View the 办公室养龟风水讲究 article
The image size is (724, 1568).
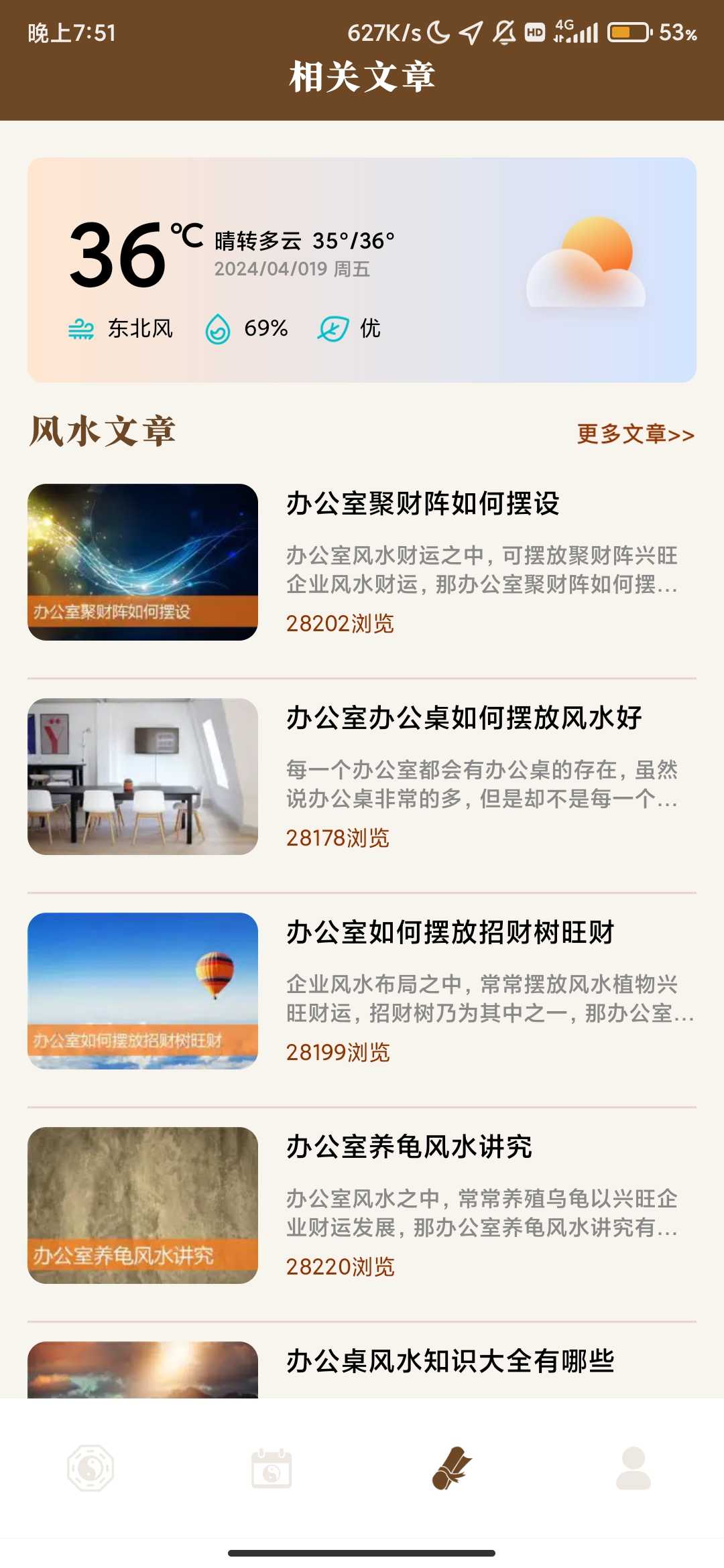tap(409, 1147)
